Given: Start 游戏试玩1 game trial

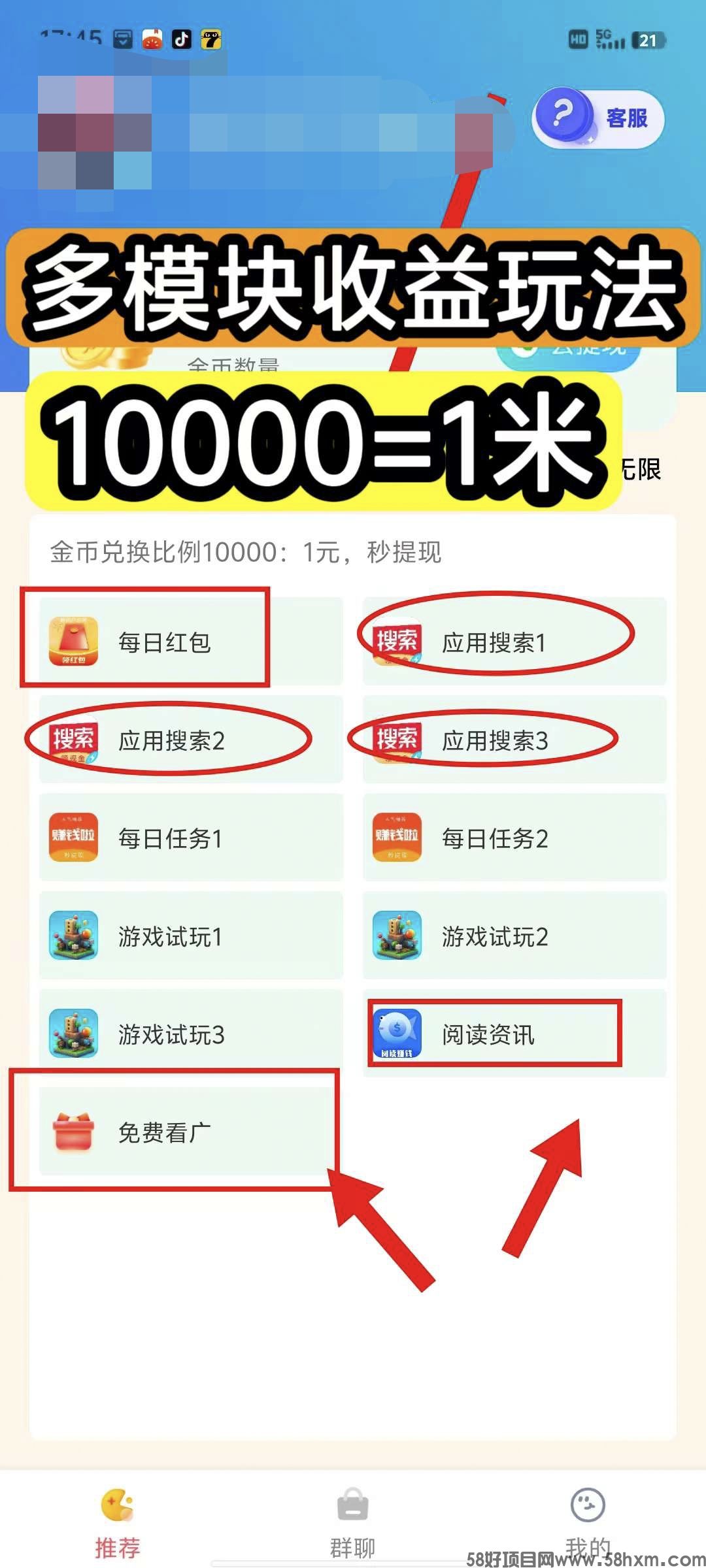Looking at the screenshot, I should 190,936.
